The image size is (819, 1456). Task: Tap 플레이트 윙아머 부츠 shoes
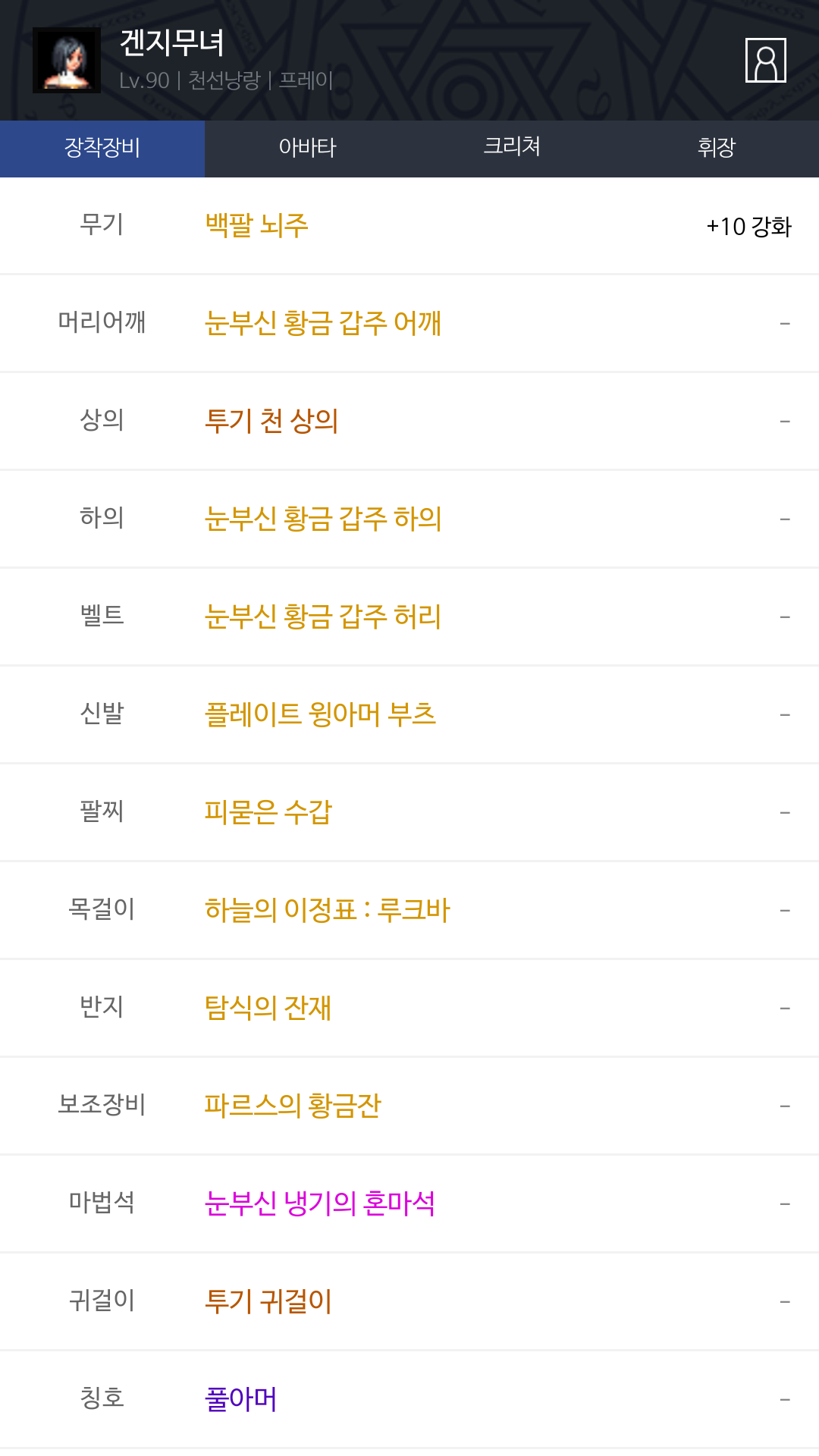tap(320, 714)
